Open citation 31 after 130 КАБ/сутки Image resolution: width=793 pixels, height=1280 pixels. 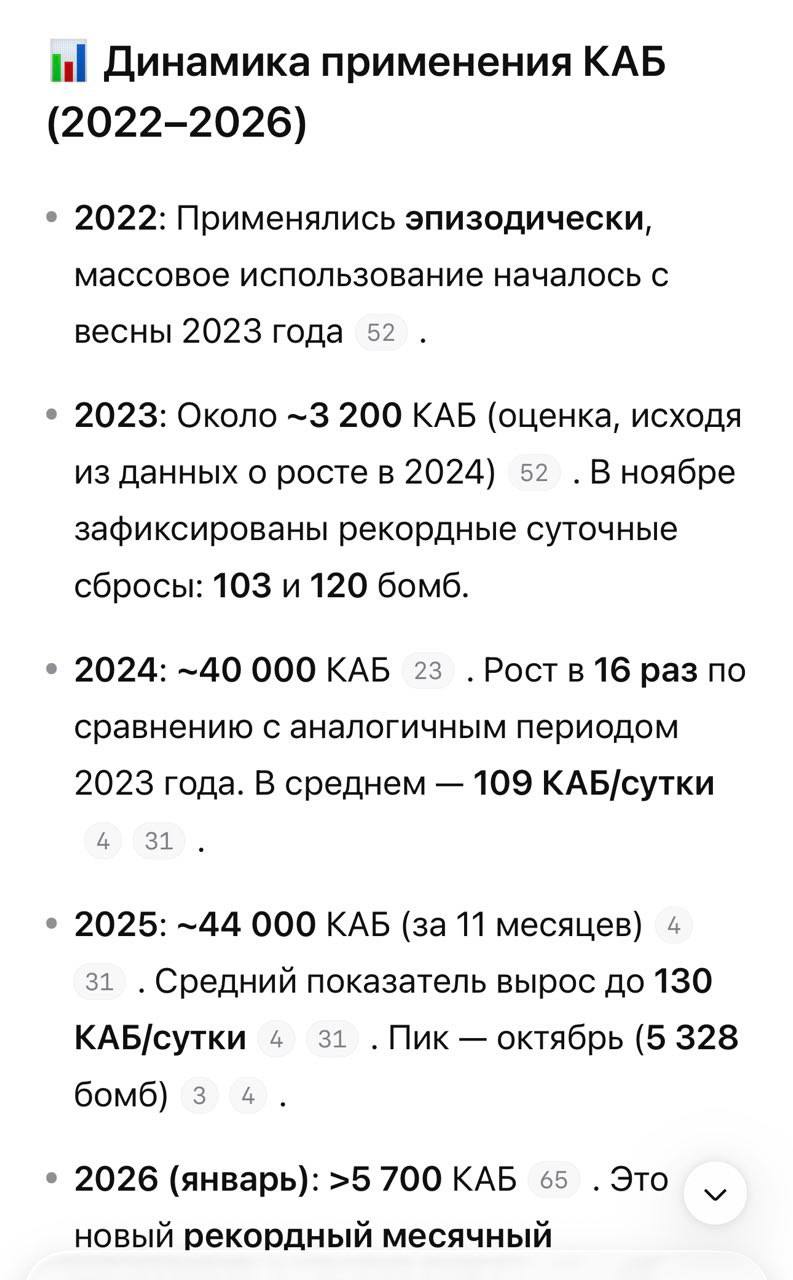coord(332,1039)
